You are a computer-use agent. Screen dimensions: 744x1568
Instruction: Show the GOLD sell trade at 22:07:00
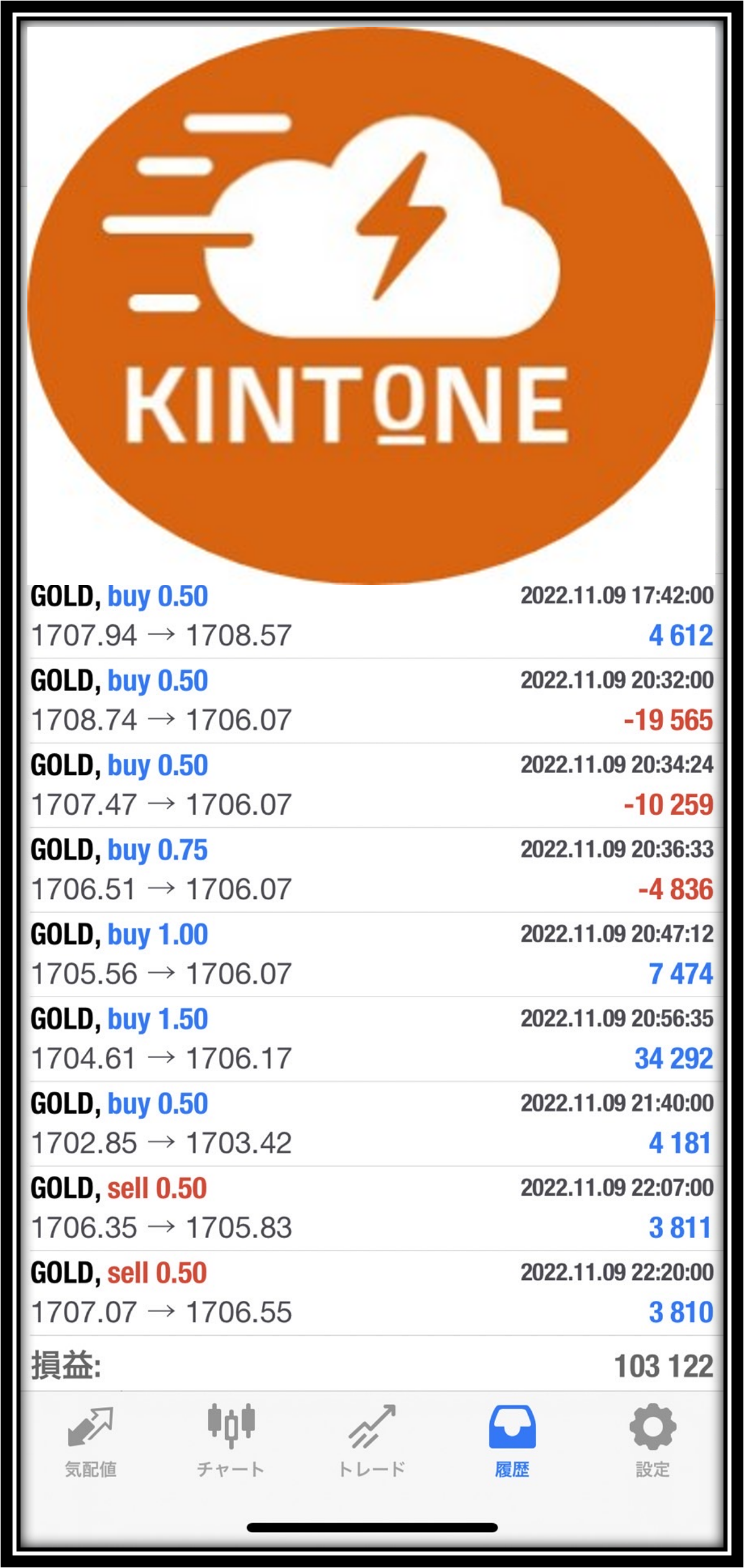click(372, 1209)
